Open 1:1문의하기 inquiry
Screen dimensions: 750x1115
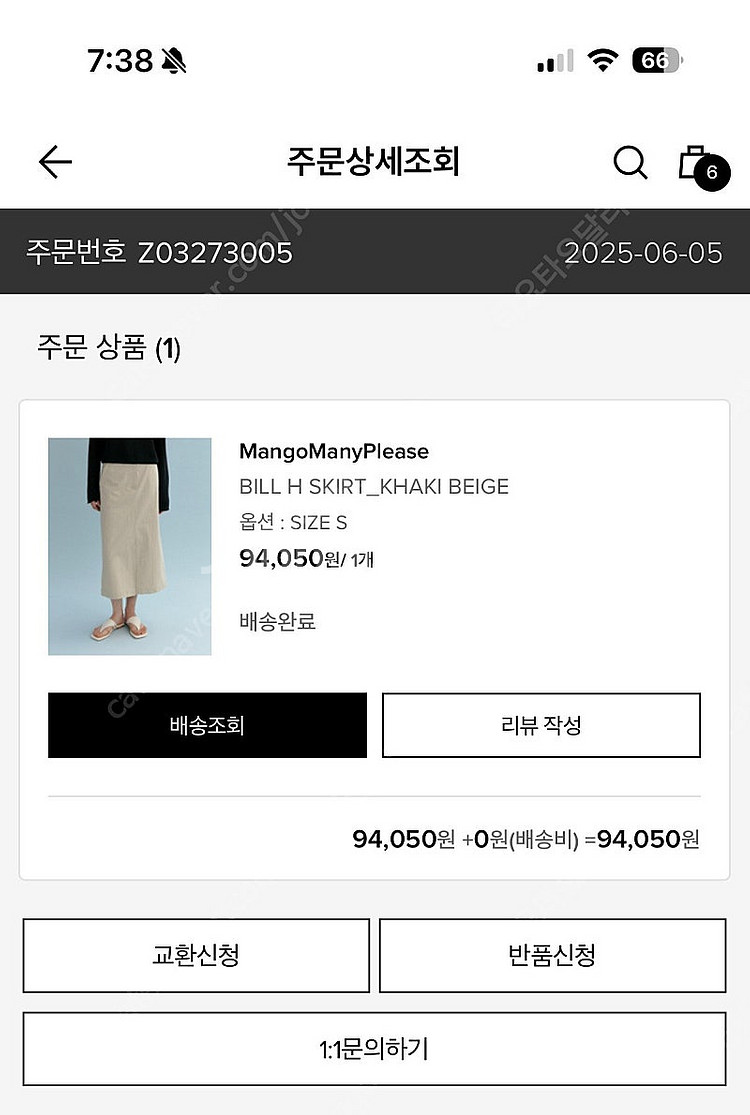374,1049
